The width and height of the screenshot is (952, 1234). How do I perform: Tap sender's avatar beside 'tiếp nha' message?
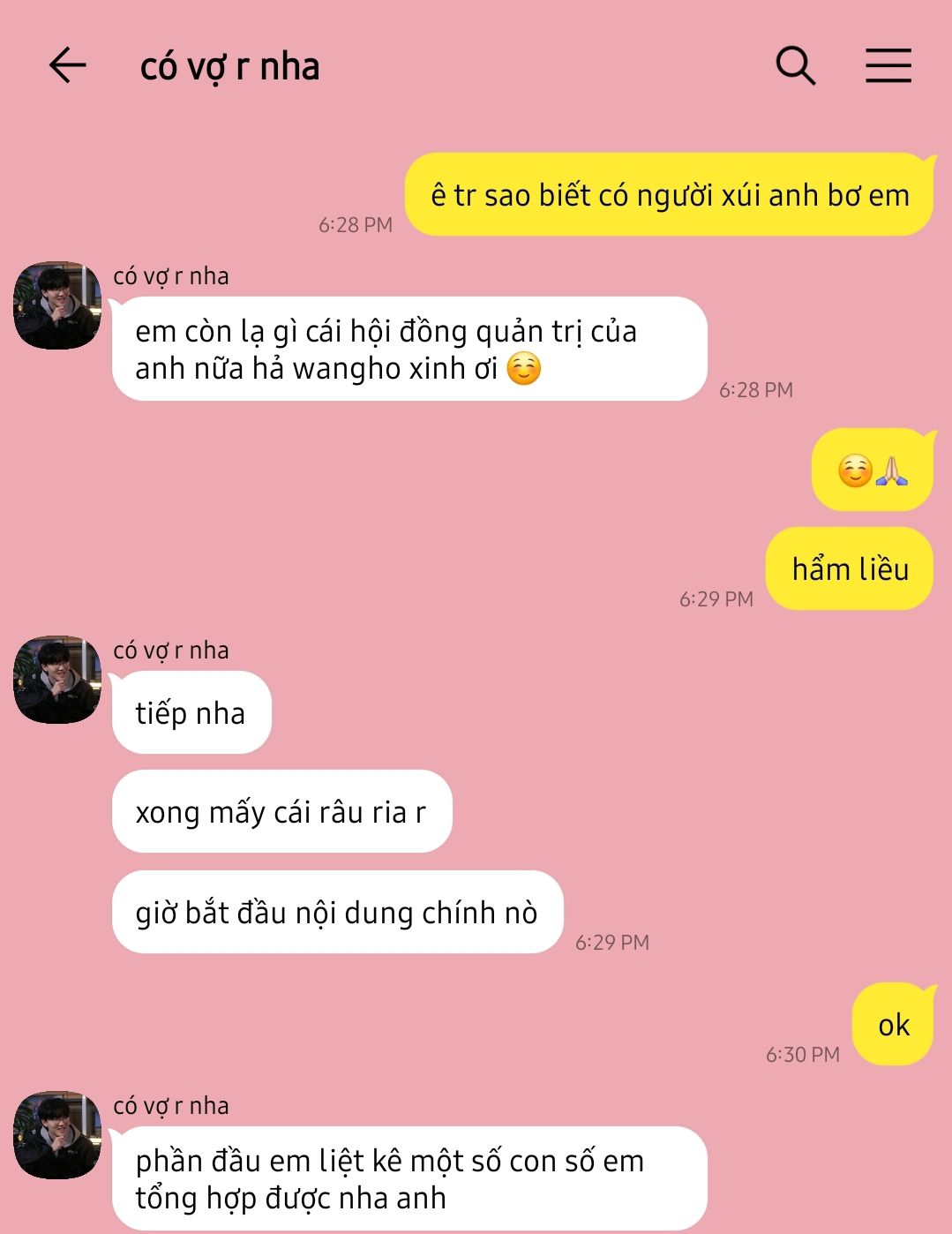(57, 680)
